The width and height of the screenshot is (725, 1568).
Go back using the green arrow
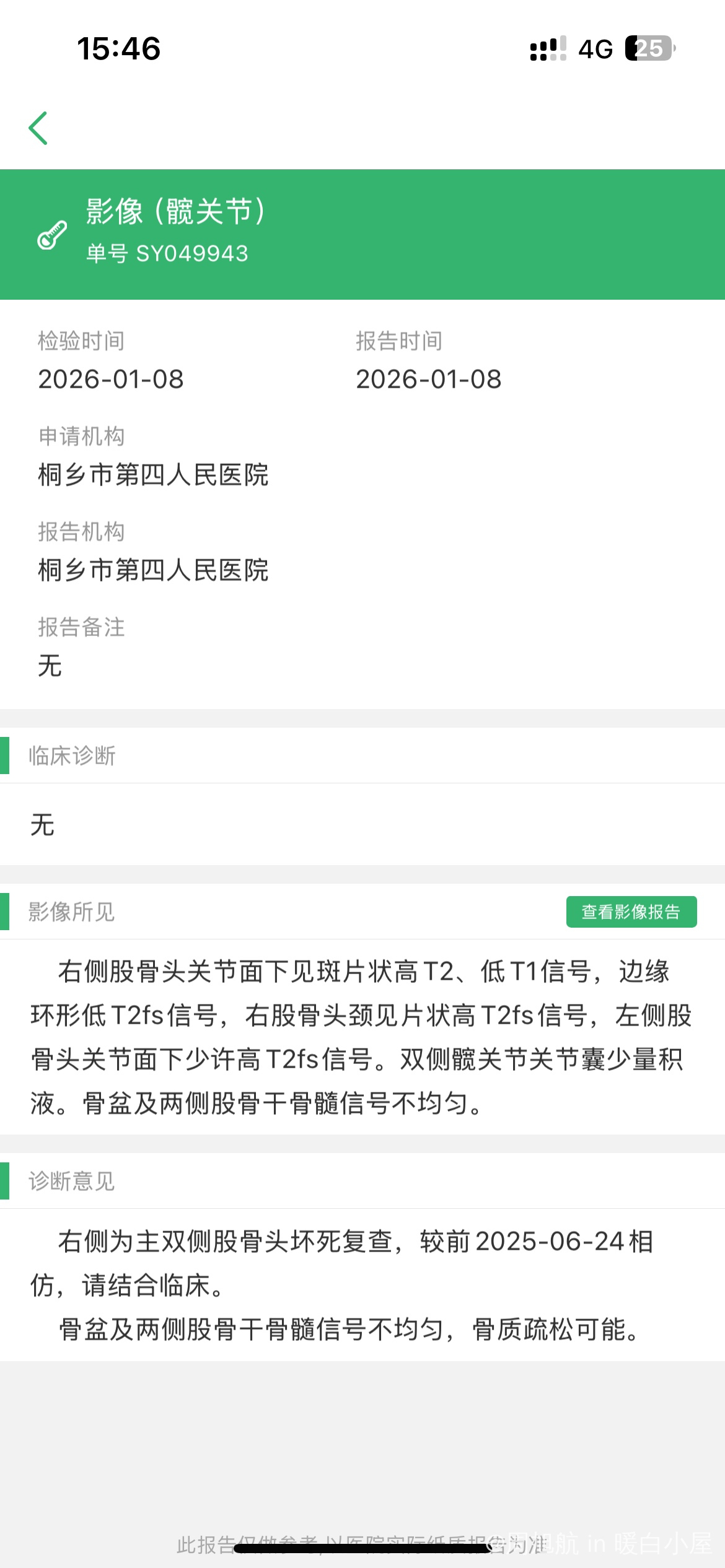click(x=38, y=128)
